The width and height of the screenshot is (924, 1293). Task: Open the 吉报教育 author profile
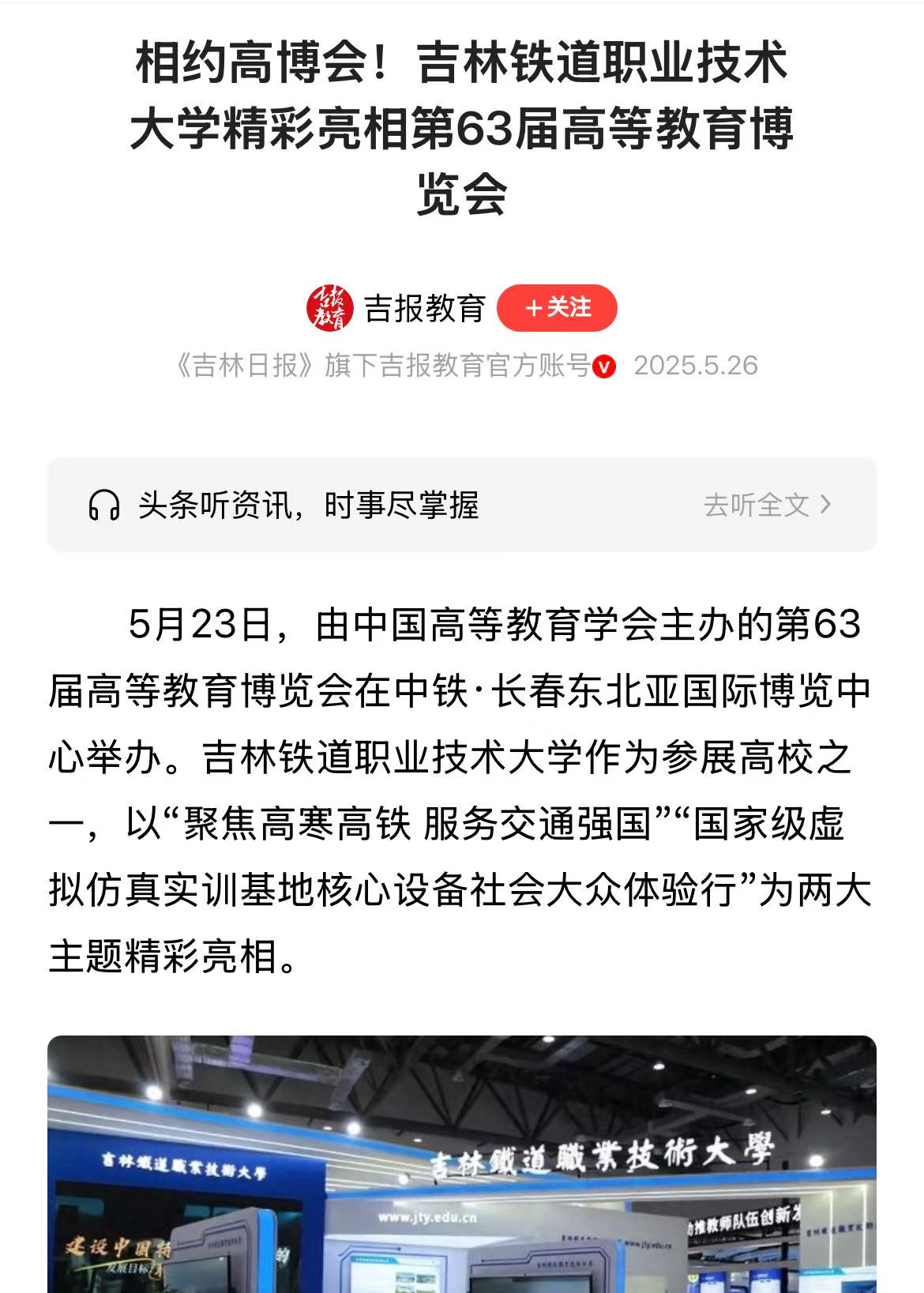(425, 308)
